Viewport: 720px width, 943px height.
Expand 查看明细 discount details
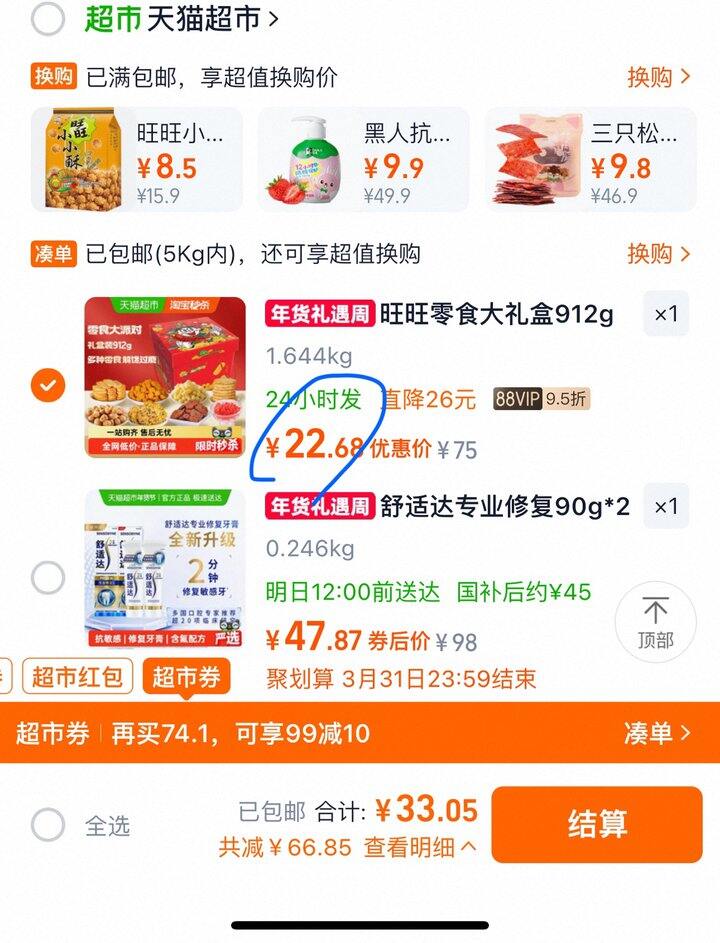click(420, 848)
